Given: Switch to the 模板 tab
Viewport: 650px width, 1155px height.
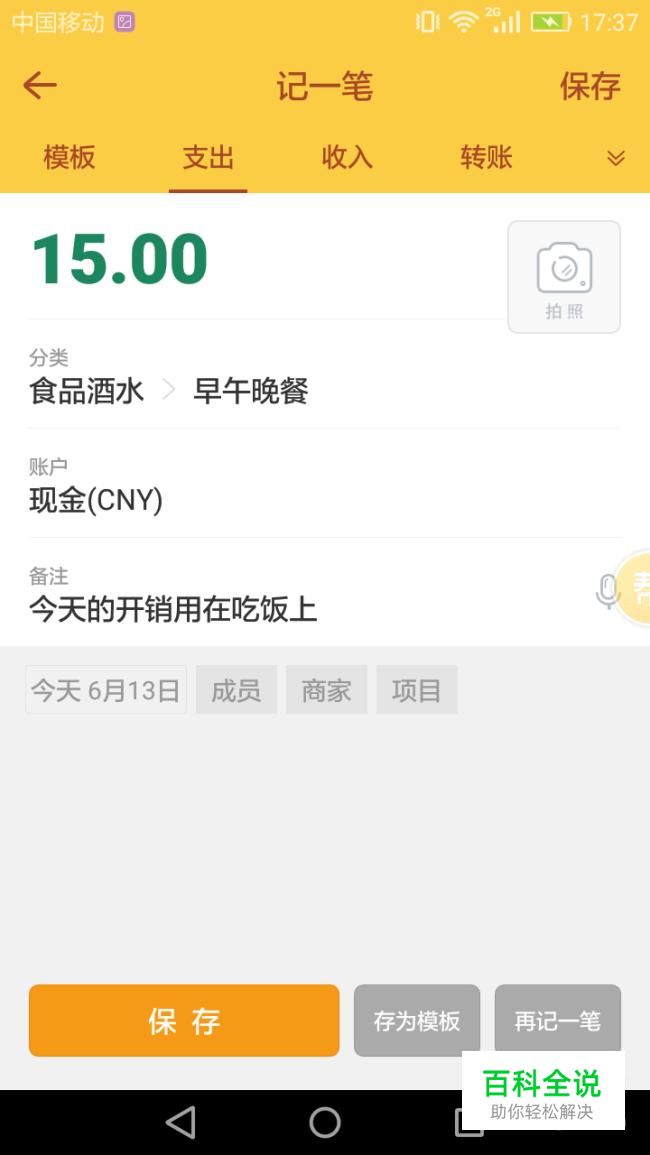Looking at the screenshot, I should [69, 158].
